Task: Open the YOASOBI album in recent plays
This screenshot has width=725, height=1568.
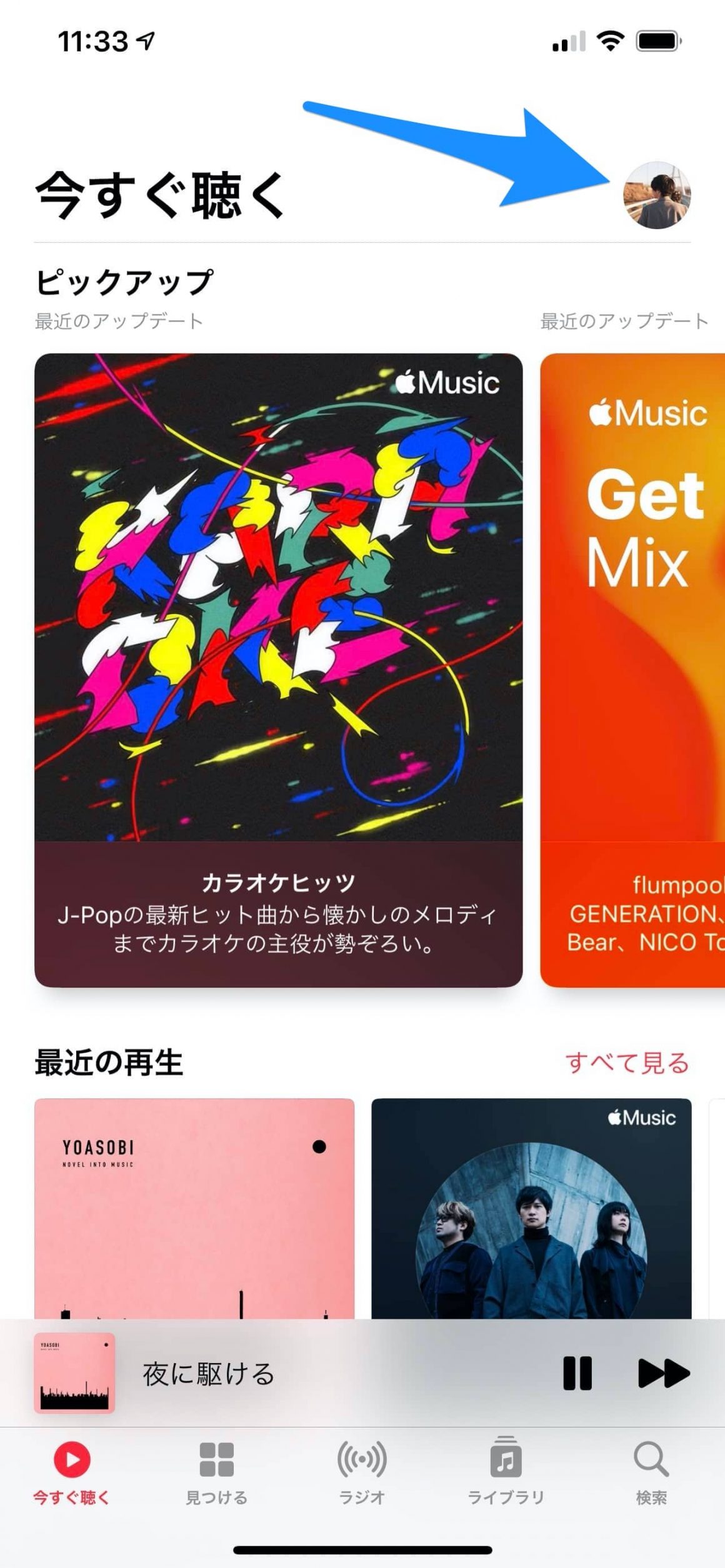Action: (x=194, y=1209)
